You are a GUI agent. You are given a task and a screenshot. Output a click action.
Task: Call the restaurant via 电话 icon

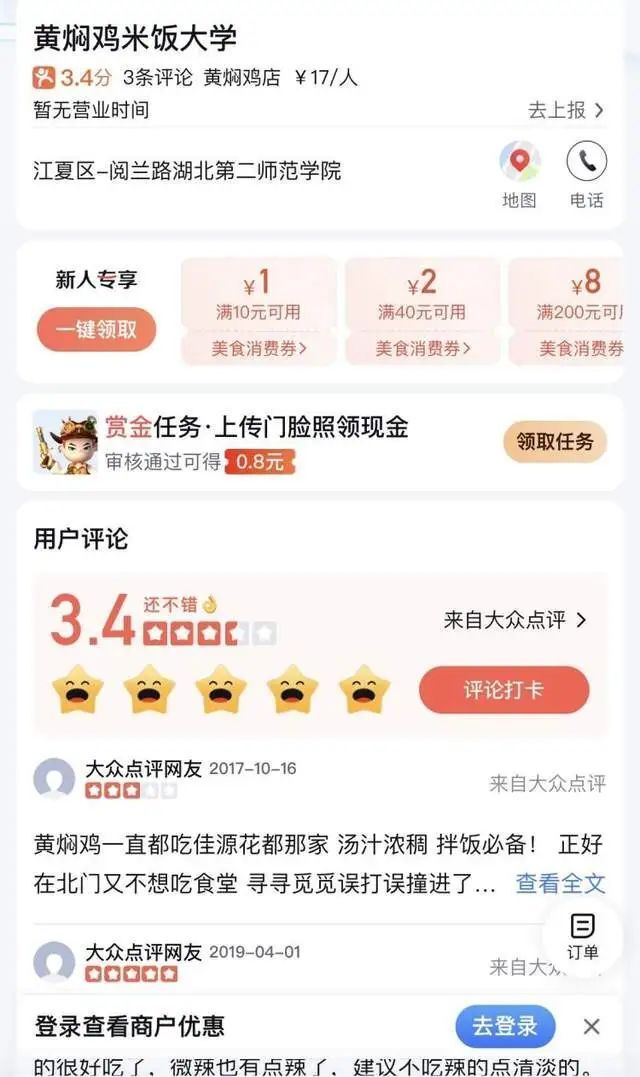click(586, 162)
